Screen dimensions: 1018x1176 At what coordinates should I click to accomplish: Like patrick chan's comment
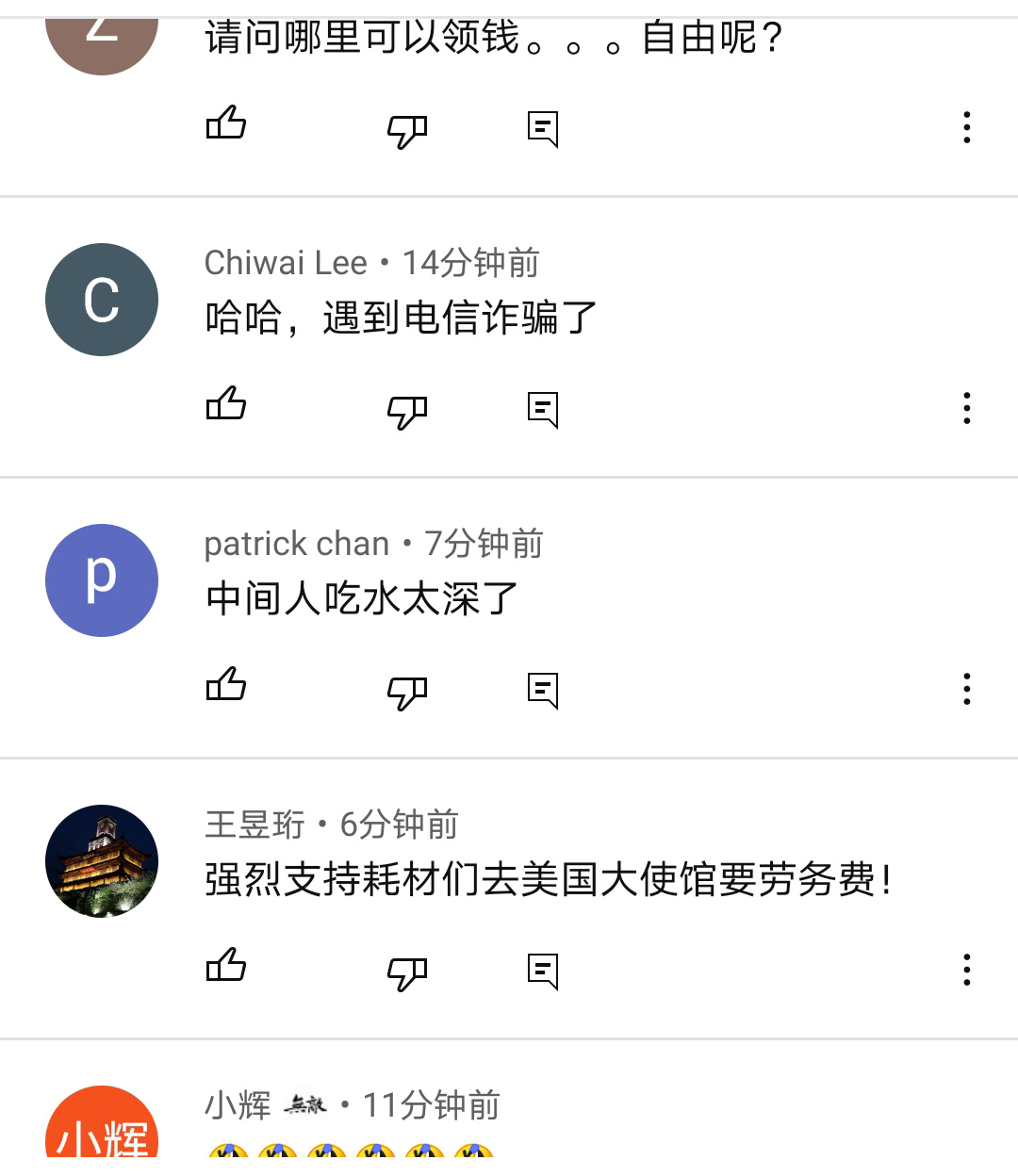point(226,686)
